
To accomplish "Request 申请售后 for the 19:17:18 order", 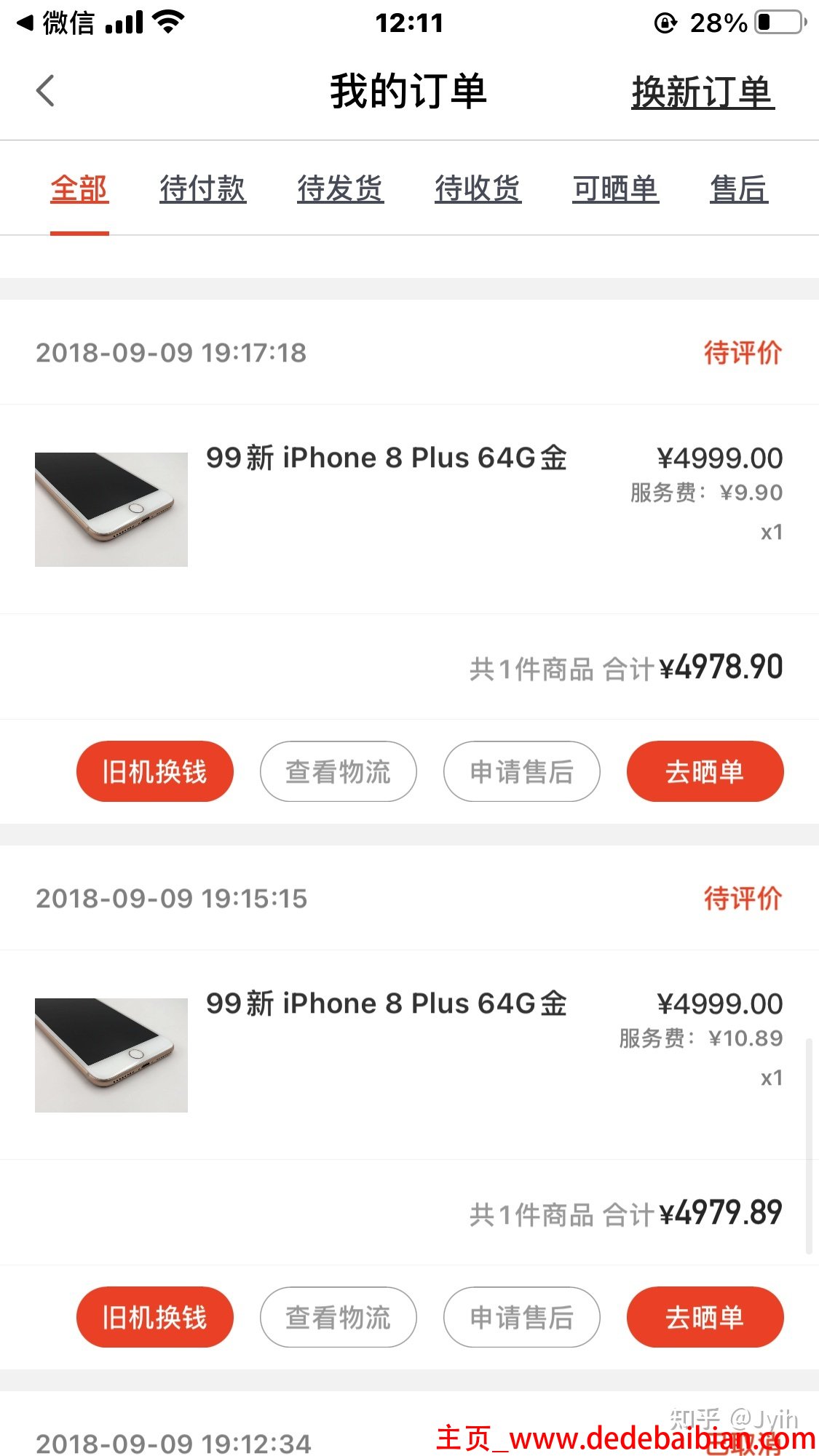I will pyautogui.click(x=522, y=771).
